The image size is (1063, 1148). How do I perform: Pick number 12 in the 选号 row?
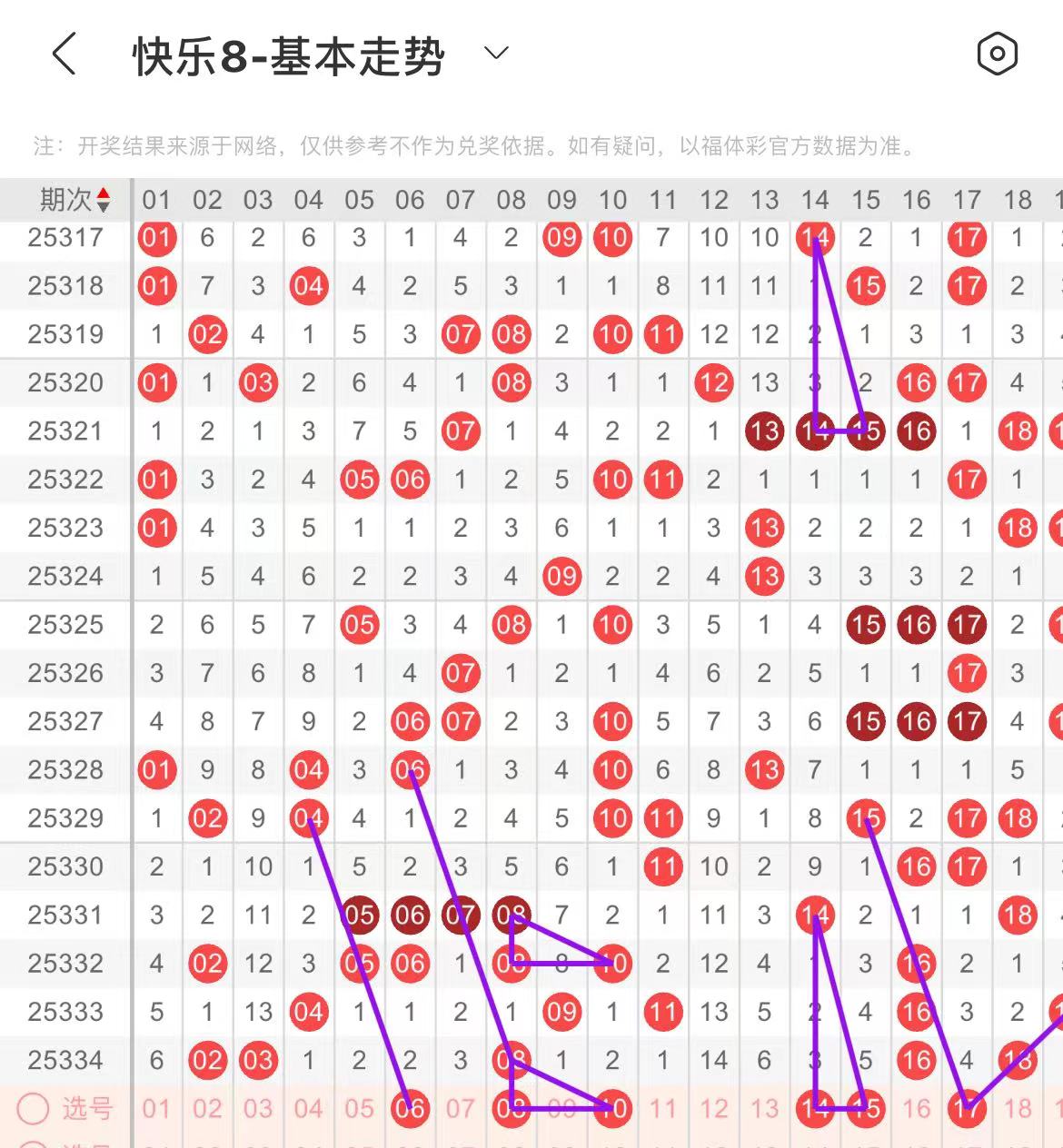click(x=714, y=1108)
